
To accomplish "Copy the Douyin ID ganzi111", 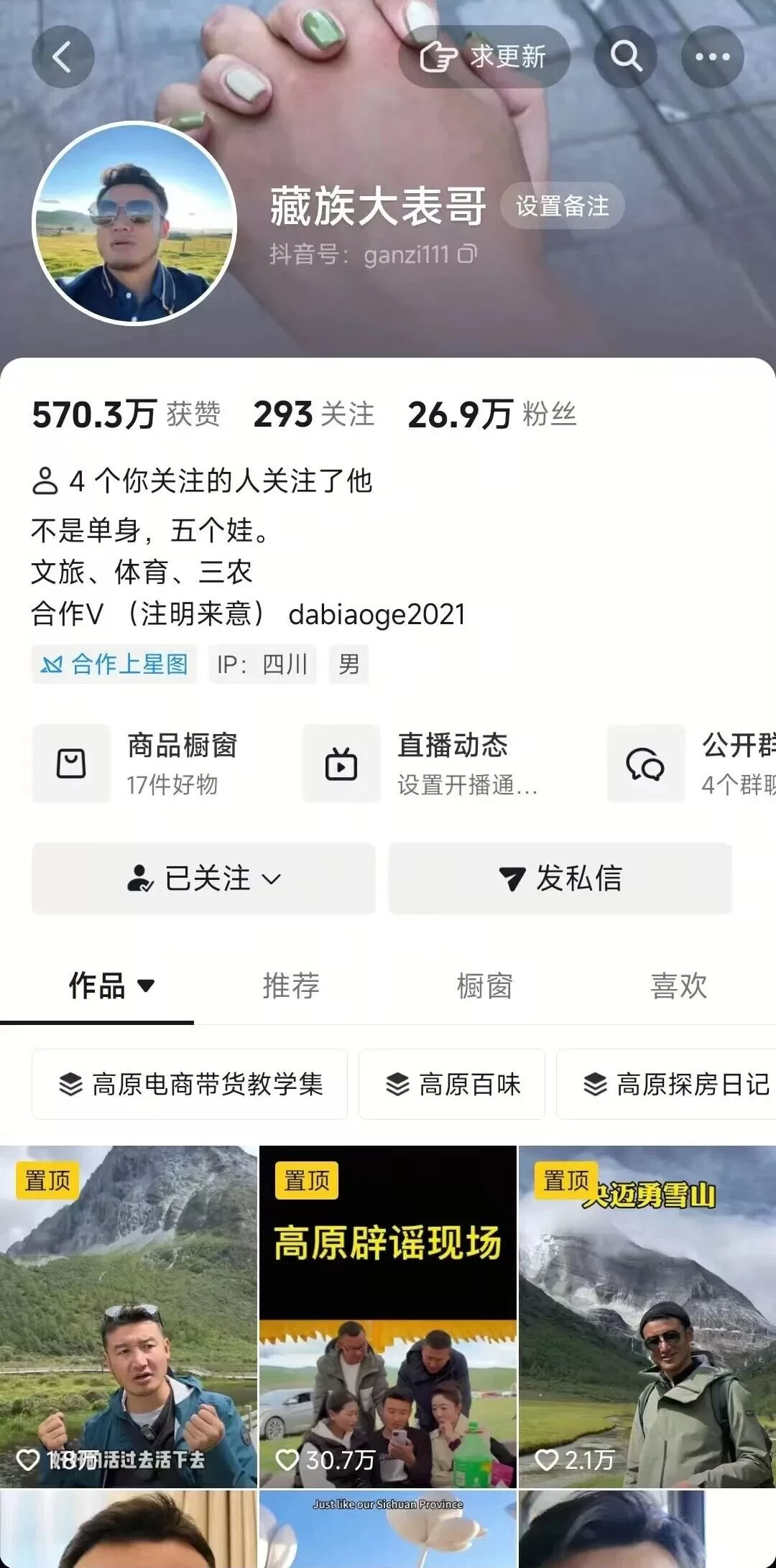I will pos(467,254).
